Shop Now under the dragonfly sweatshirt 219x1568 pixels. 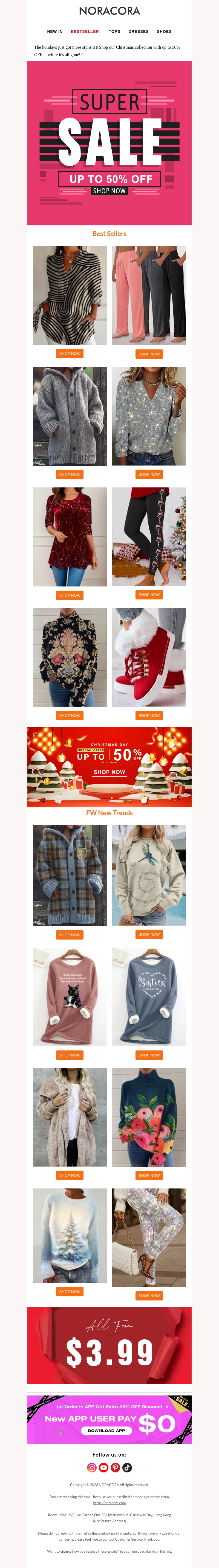tap(149, 934)
